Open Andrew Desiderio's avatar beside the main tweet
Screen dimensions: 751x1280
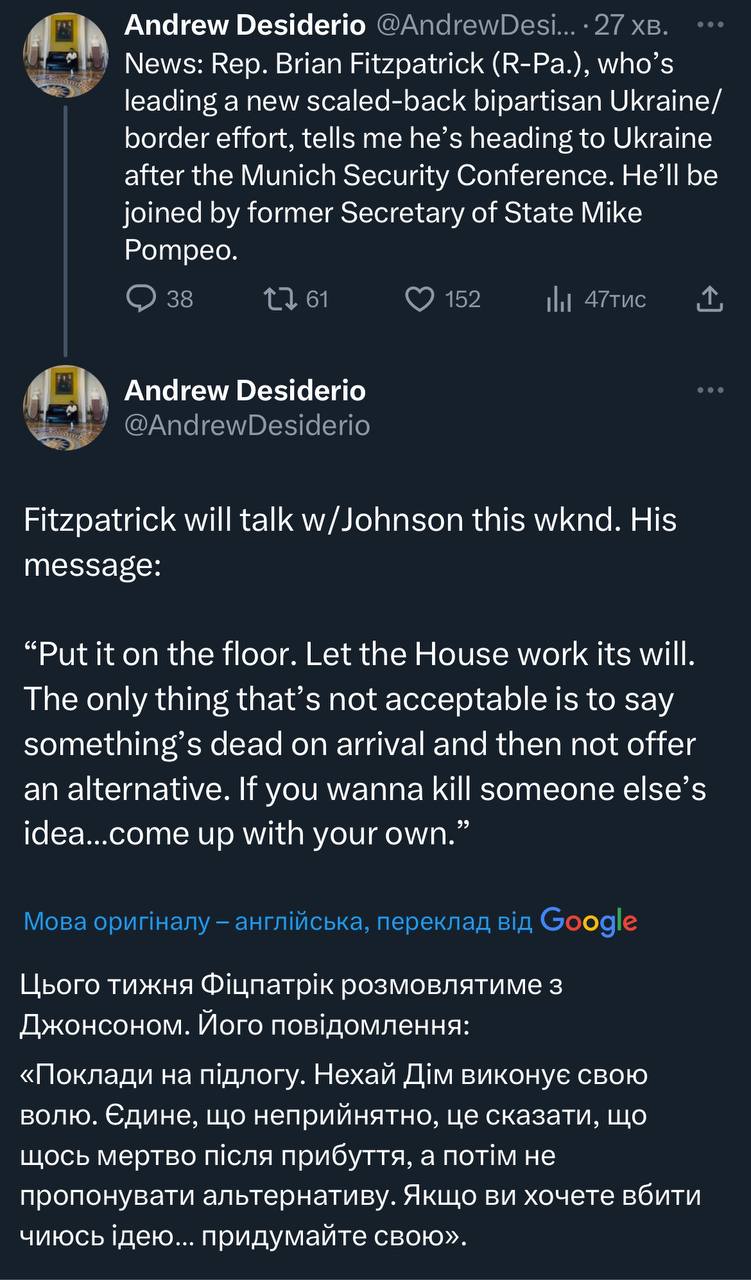[65, 406]
